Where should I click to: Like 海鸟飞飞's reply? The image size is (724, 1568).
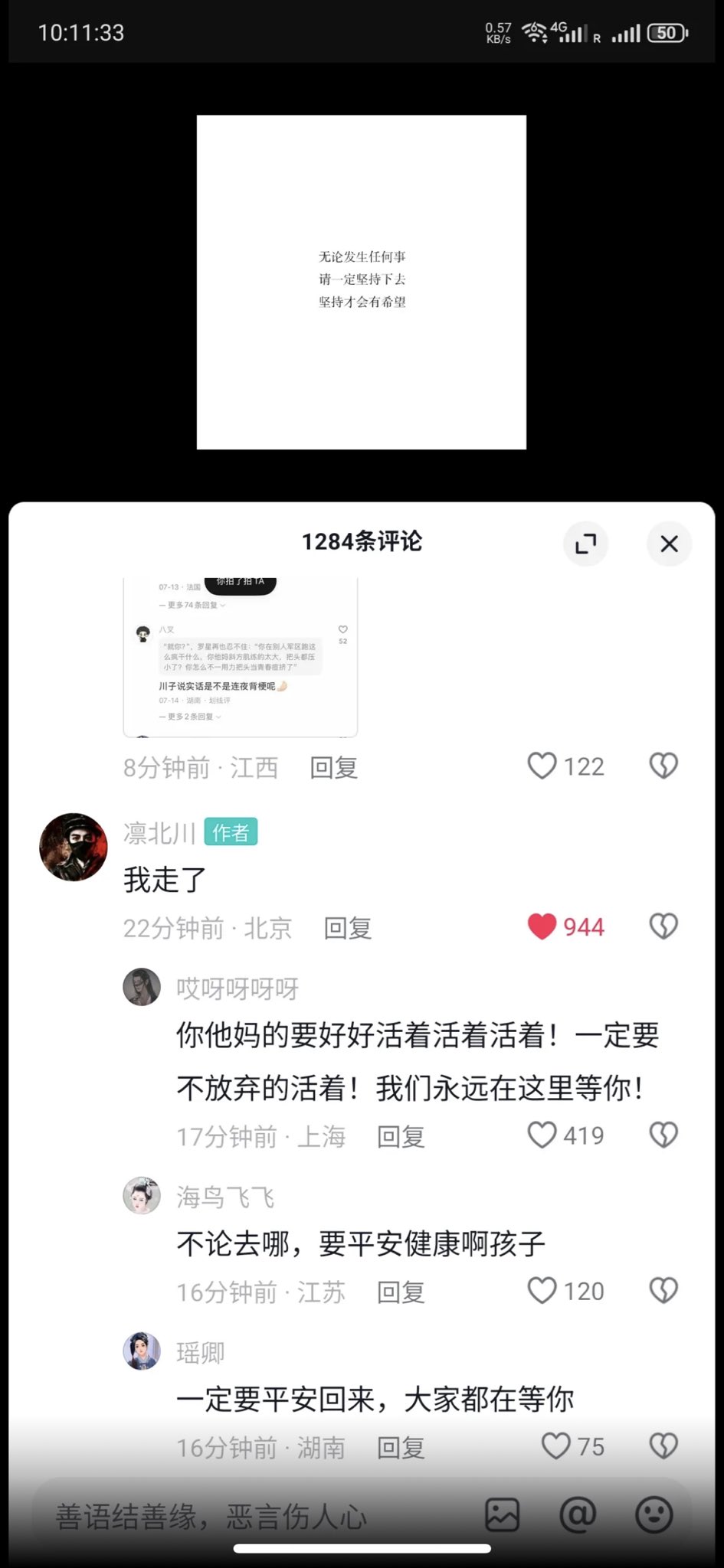point(542,1291)
